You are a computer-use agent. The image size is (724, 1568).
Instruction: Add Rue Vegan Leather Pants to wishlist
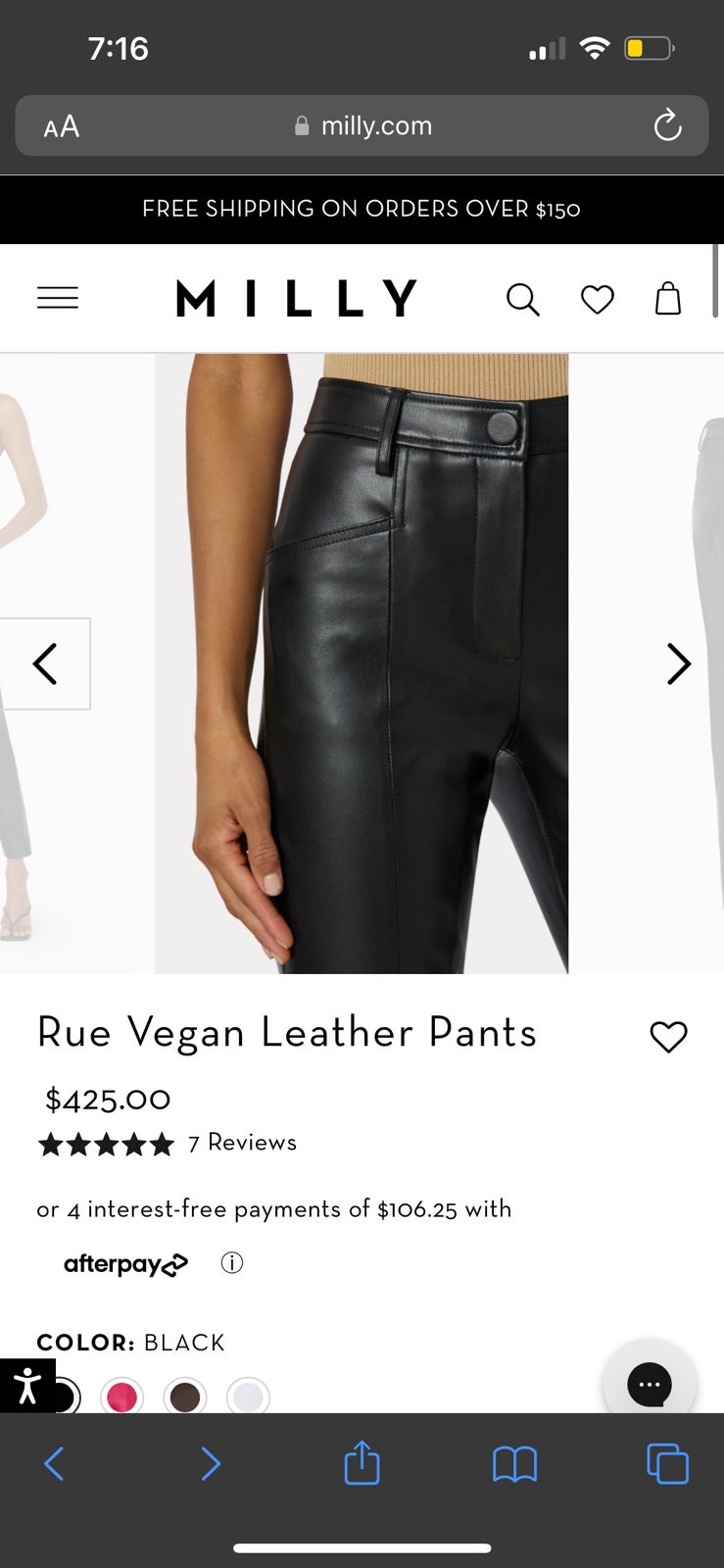click(668, 1036)
